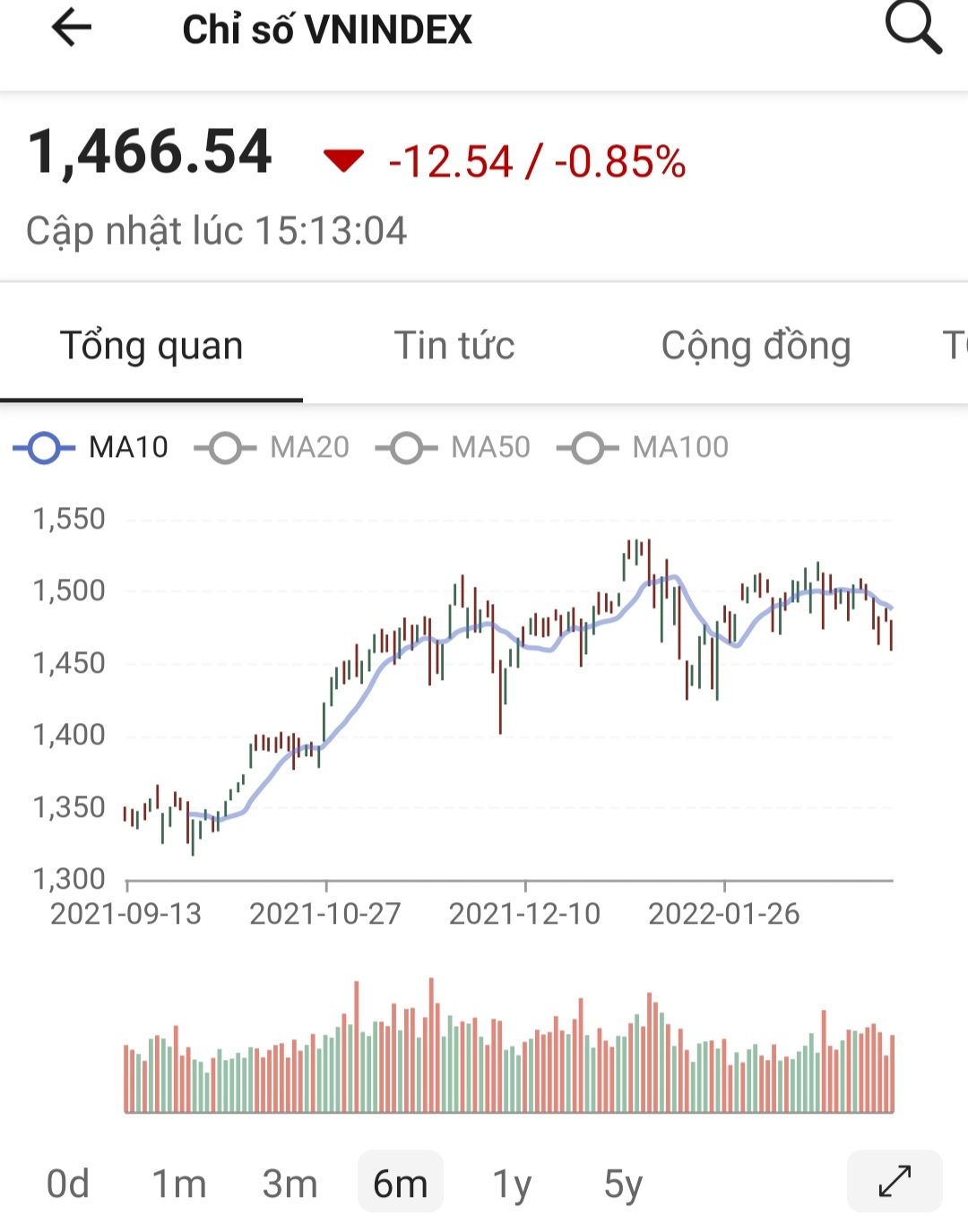This screenshot has width=968, height=1232.
Task: View the 5y chart range
Action: point(623,1184)
